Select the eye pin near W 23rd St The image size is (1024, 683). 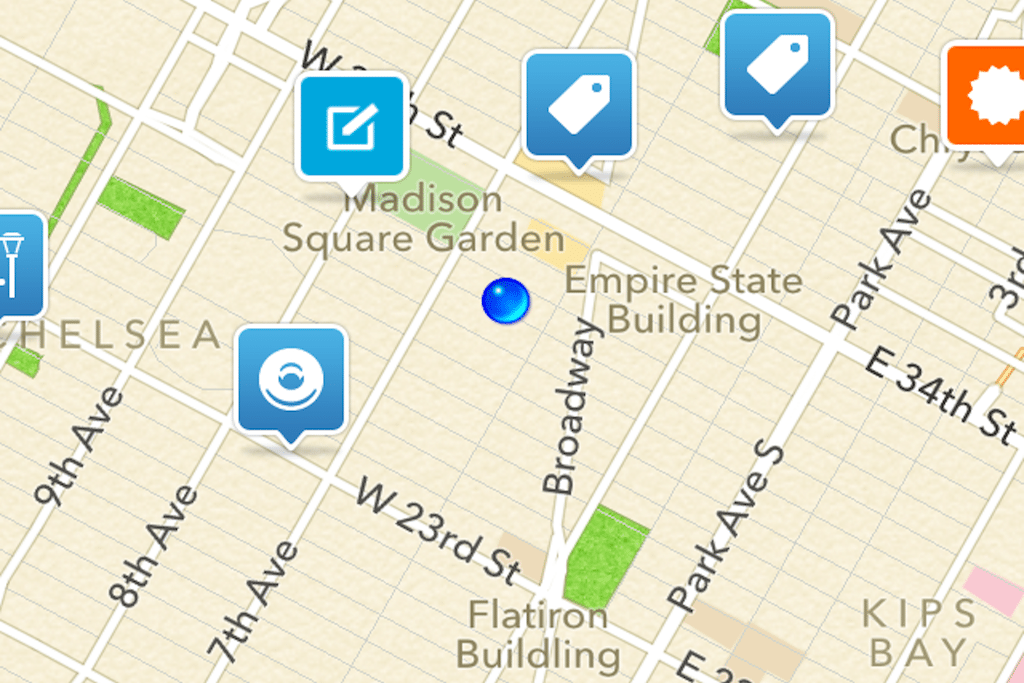click(x=291, y=378)
